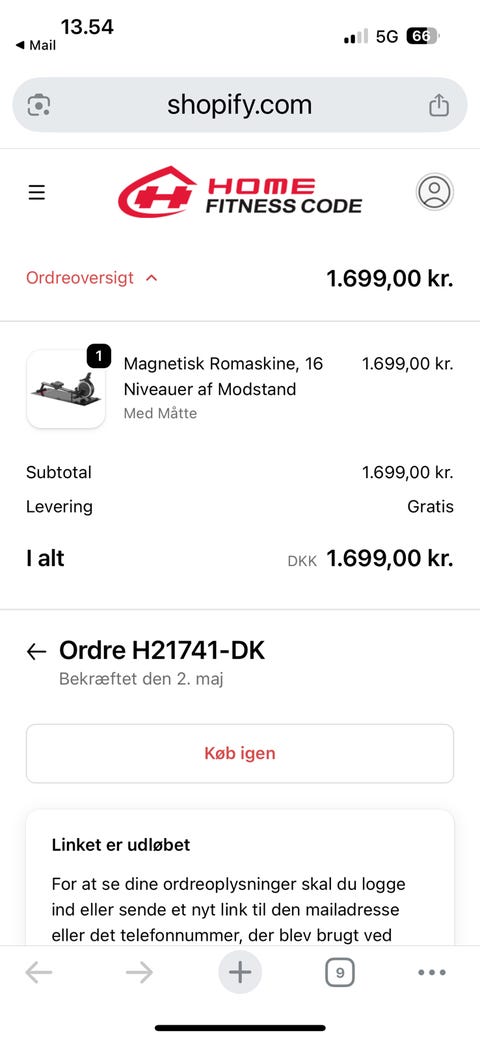Open the lens icon in the address bar

tap(39, 105)
